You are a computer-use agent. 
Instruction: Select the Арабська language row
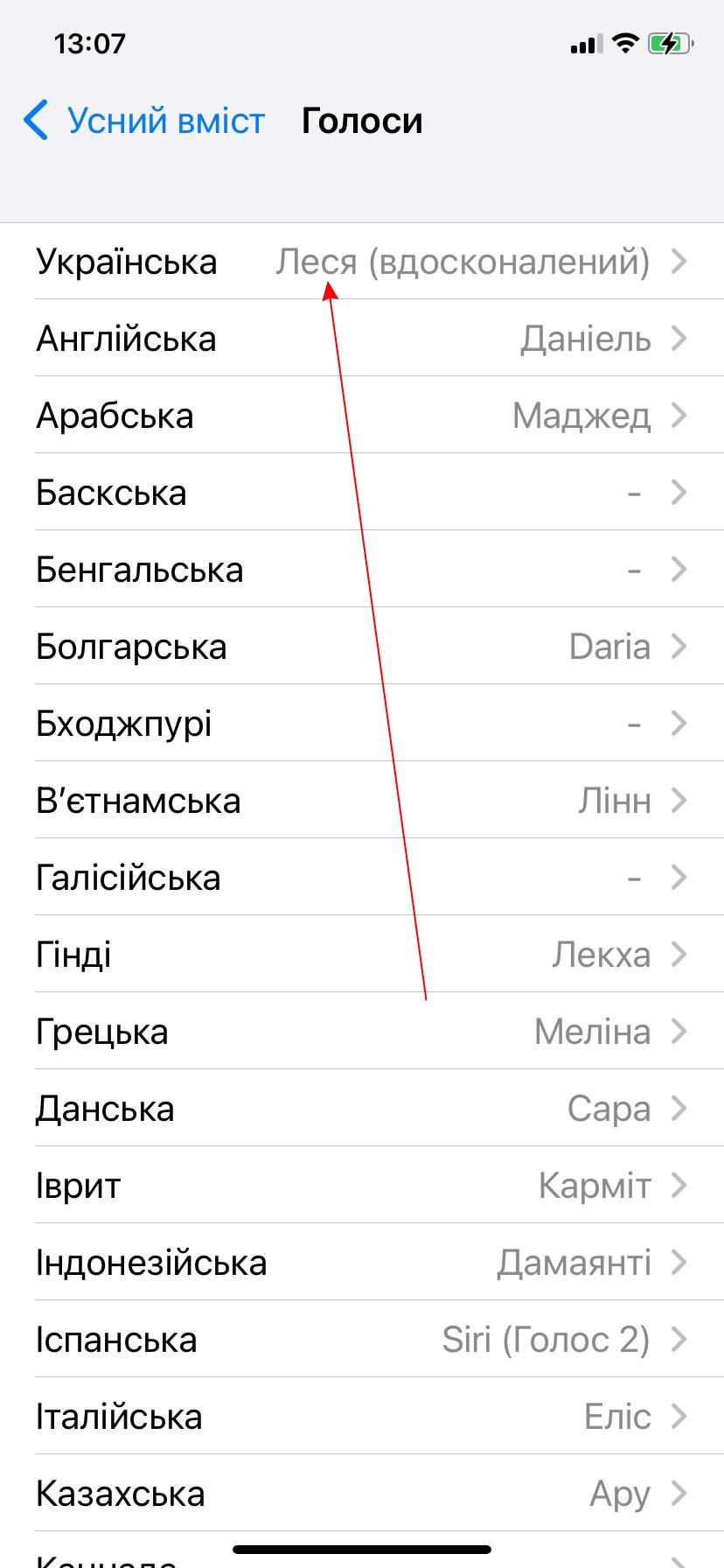tap(362, 416)
